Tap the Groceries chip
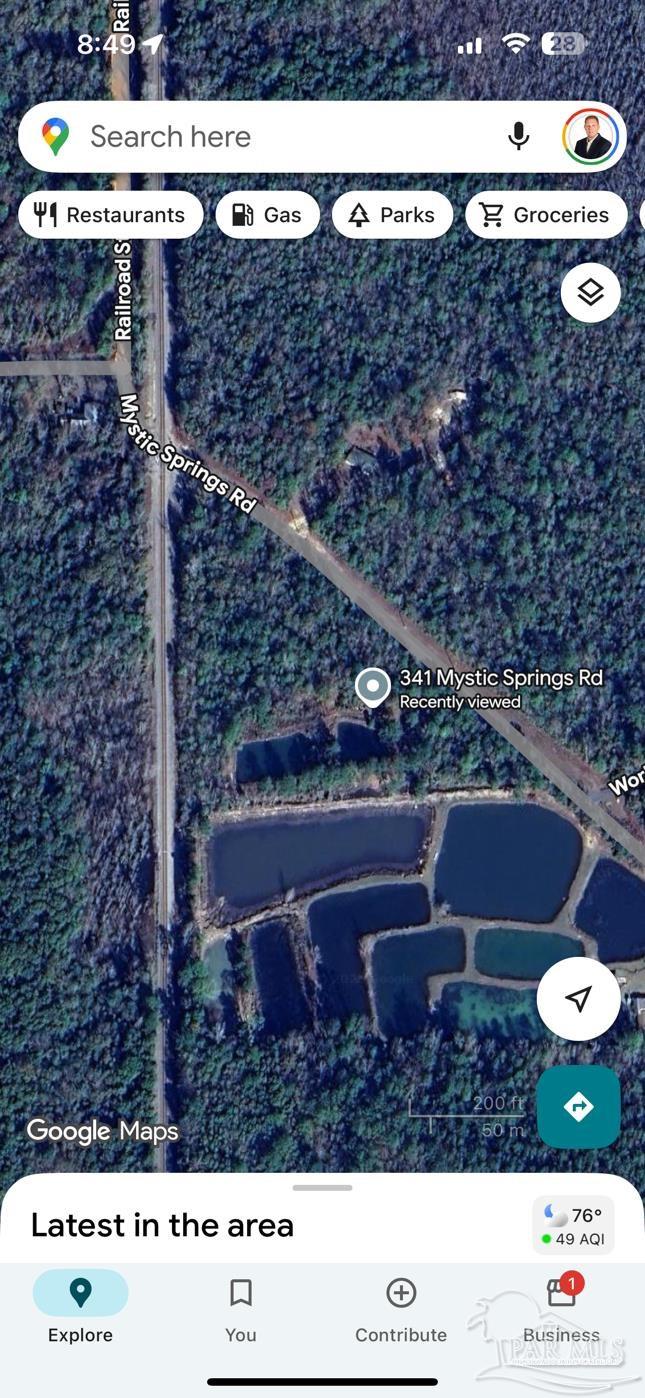Image resolution: width=645 pixels, height=1398 pixels. click(x=546, y=215)
